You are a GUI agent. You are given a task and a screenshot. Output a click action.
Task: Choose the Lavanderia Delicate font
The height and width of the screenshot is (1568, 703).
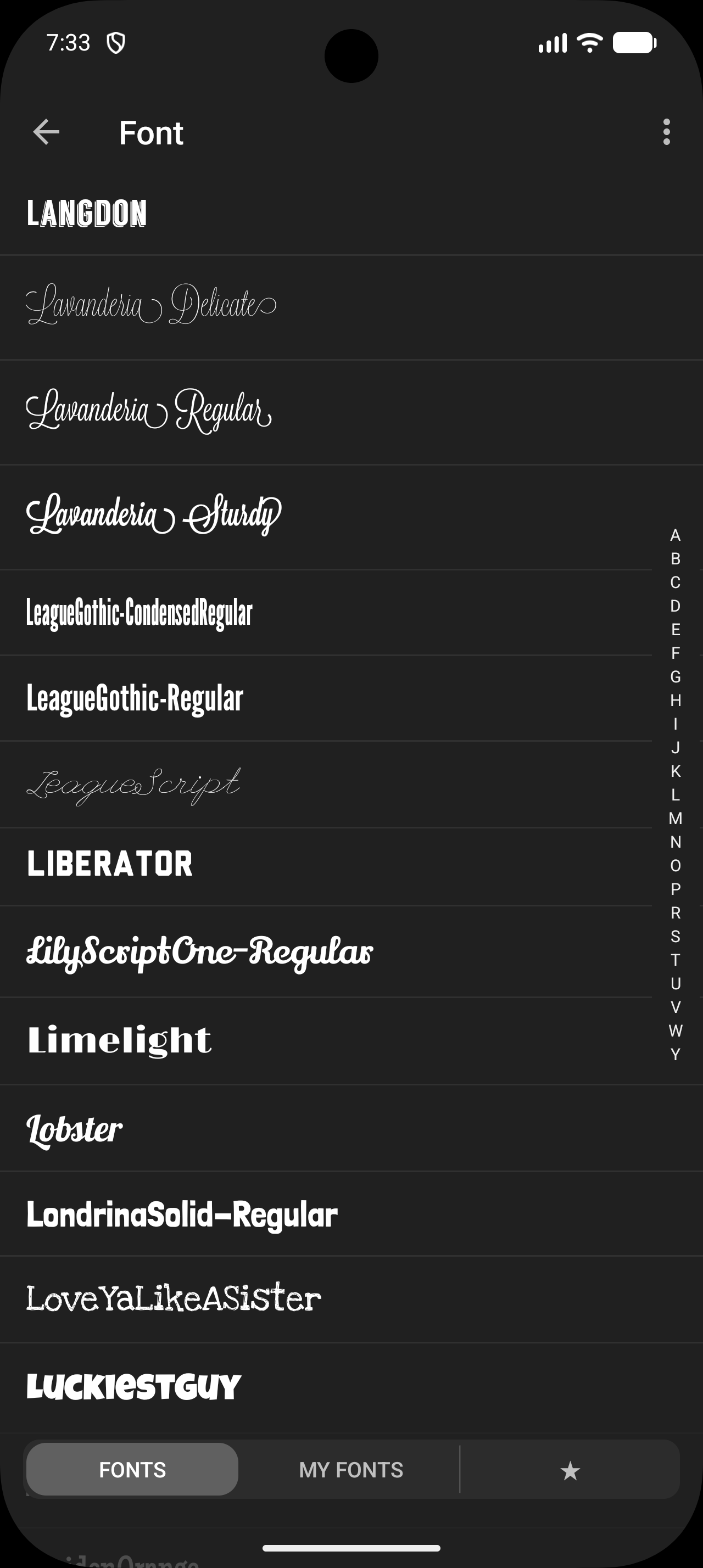(351, 307)
